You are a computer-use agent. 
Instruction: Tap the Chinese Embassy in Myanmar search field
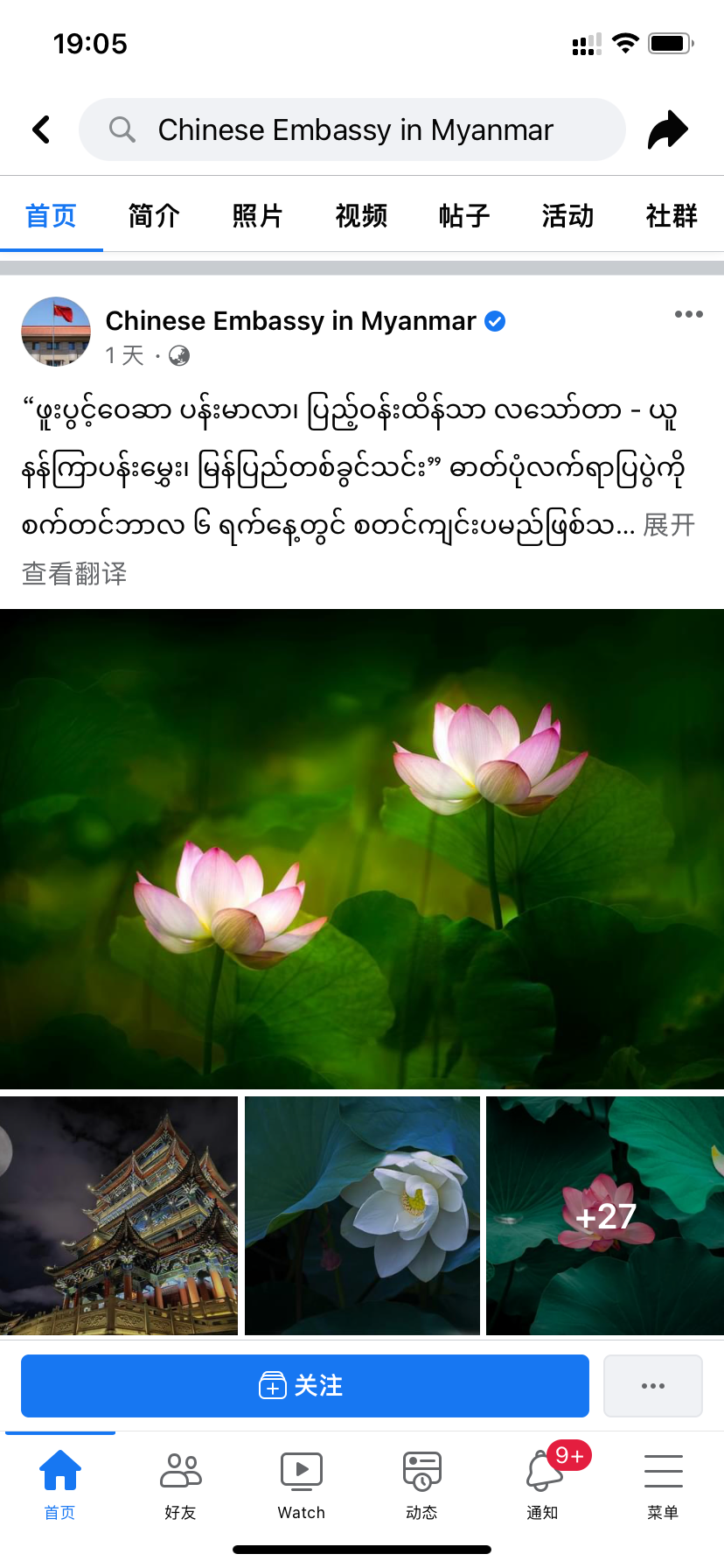352,129
